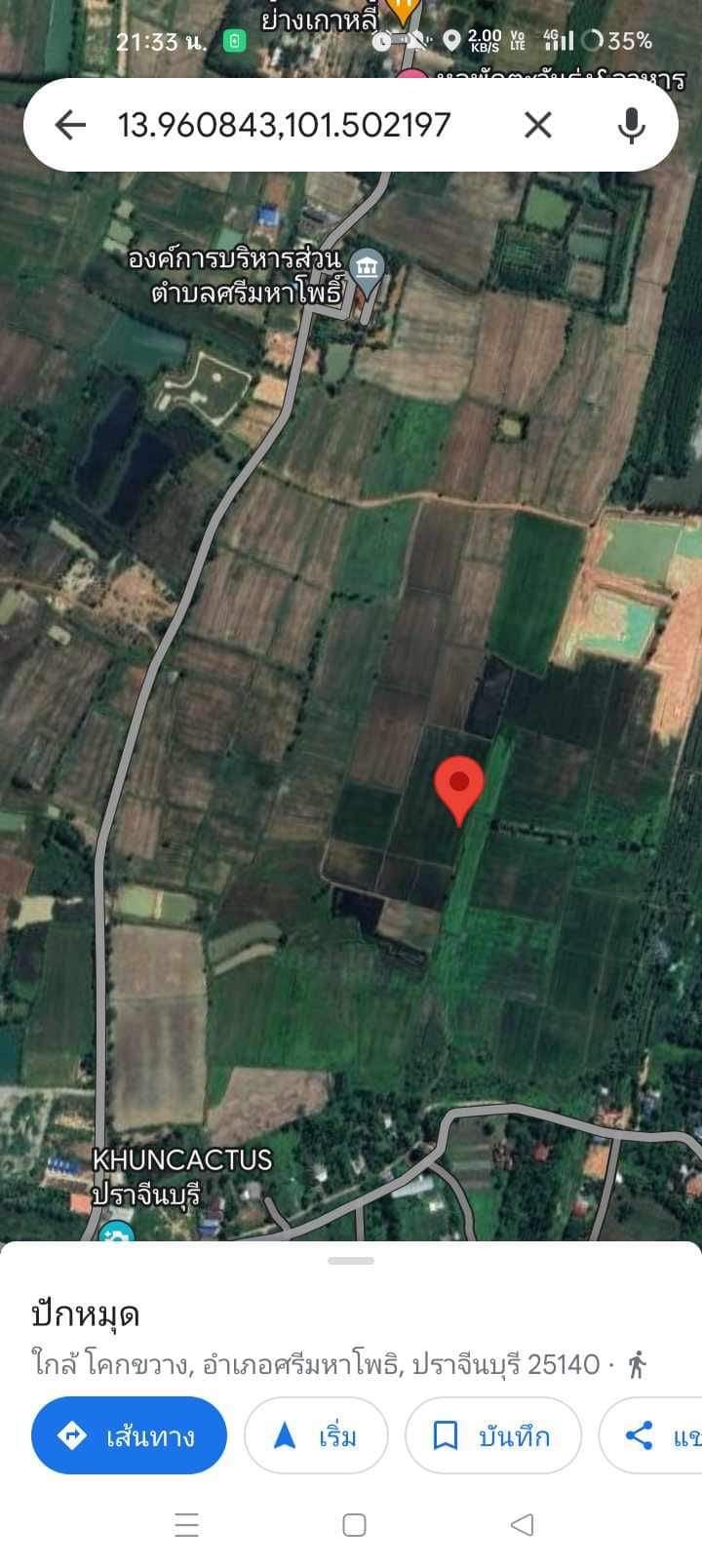Save the pin with the บันทึก button
This screenshot has height=1568, width=702.
click(492, 1435)
